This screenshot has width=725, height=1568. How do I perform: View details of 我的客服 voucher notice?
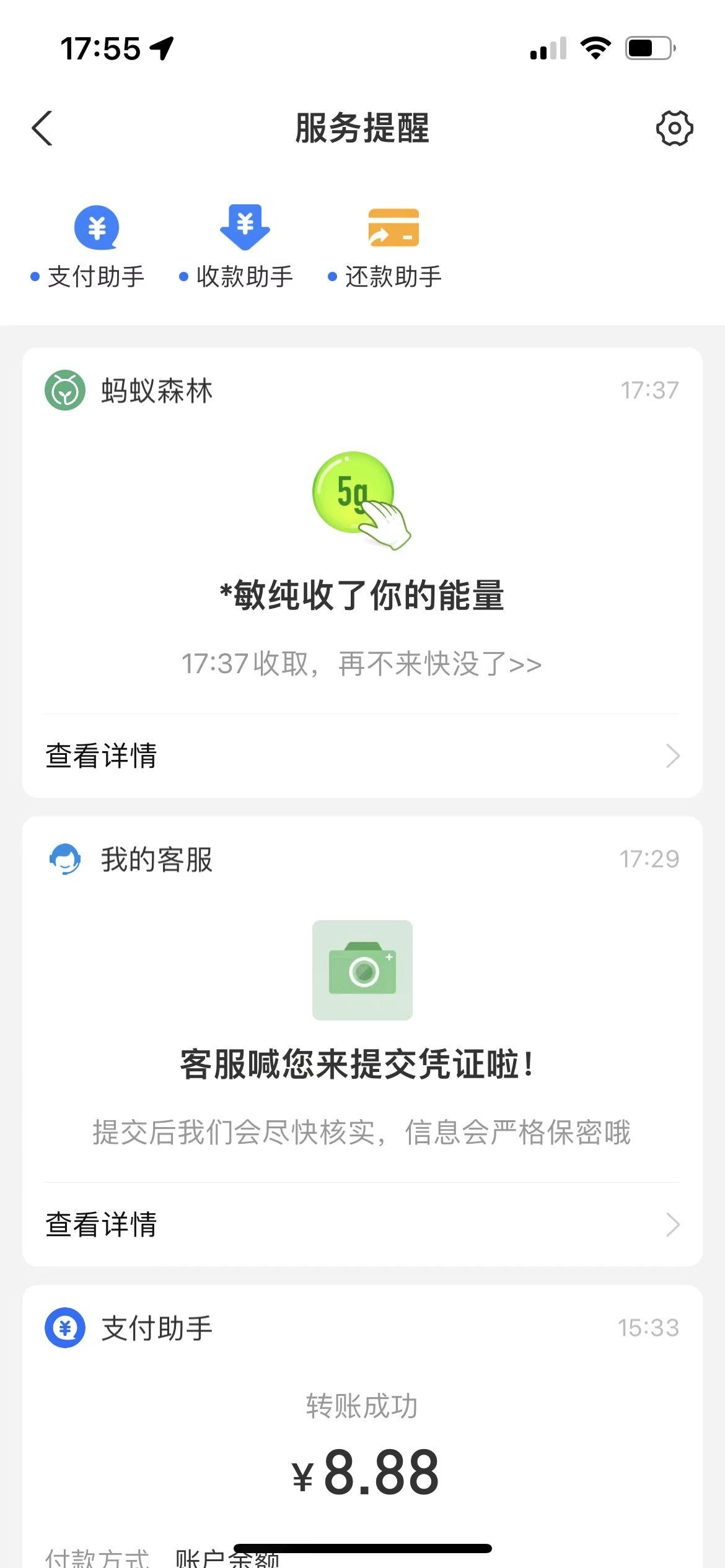[x=362, y=1224]
